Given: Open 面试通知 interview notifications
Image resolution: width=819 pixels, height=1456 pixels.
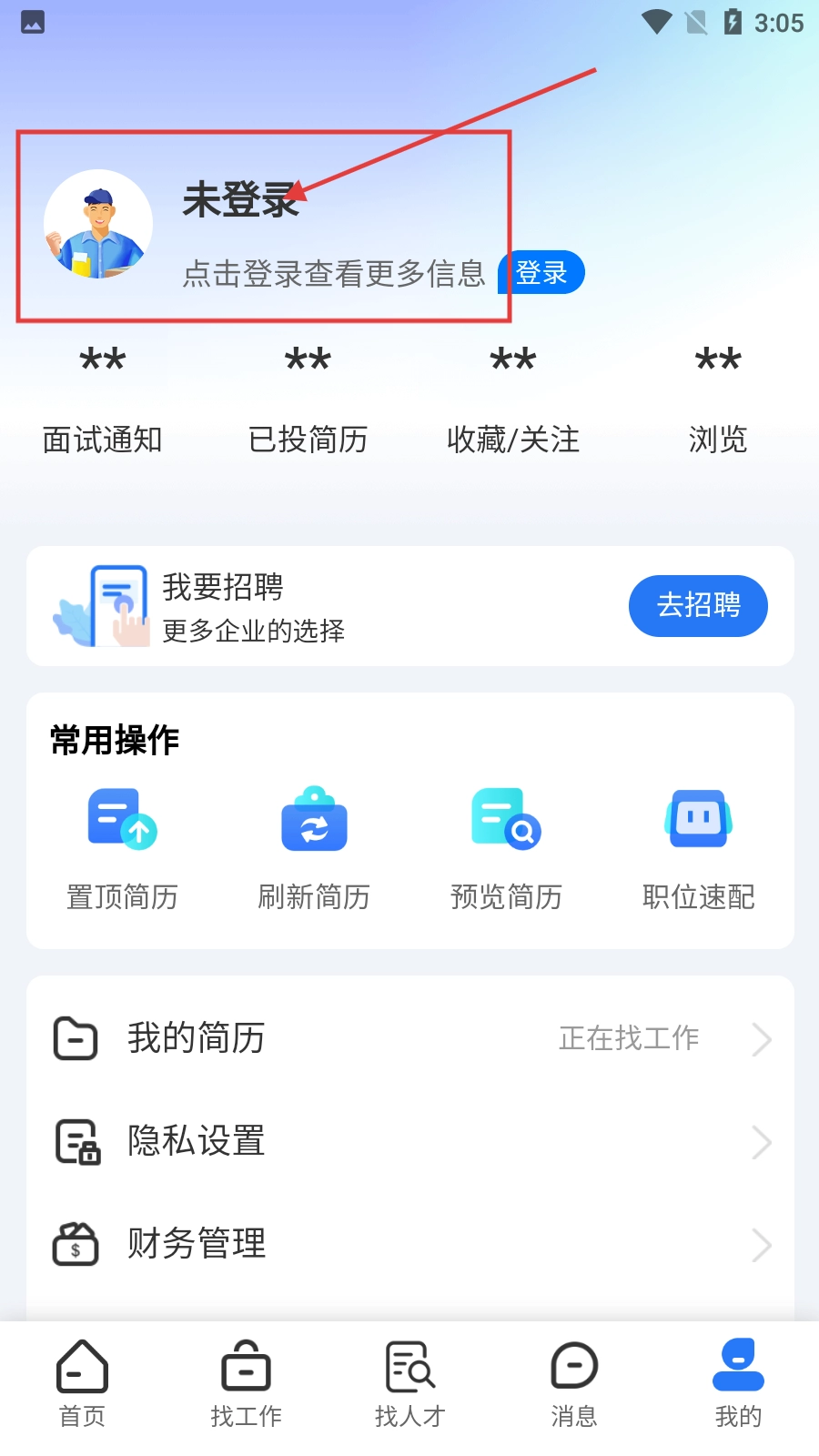Looking at the screenshot, I should pyautogui.click(x=102, y=400).
